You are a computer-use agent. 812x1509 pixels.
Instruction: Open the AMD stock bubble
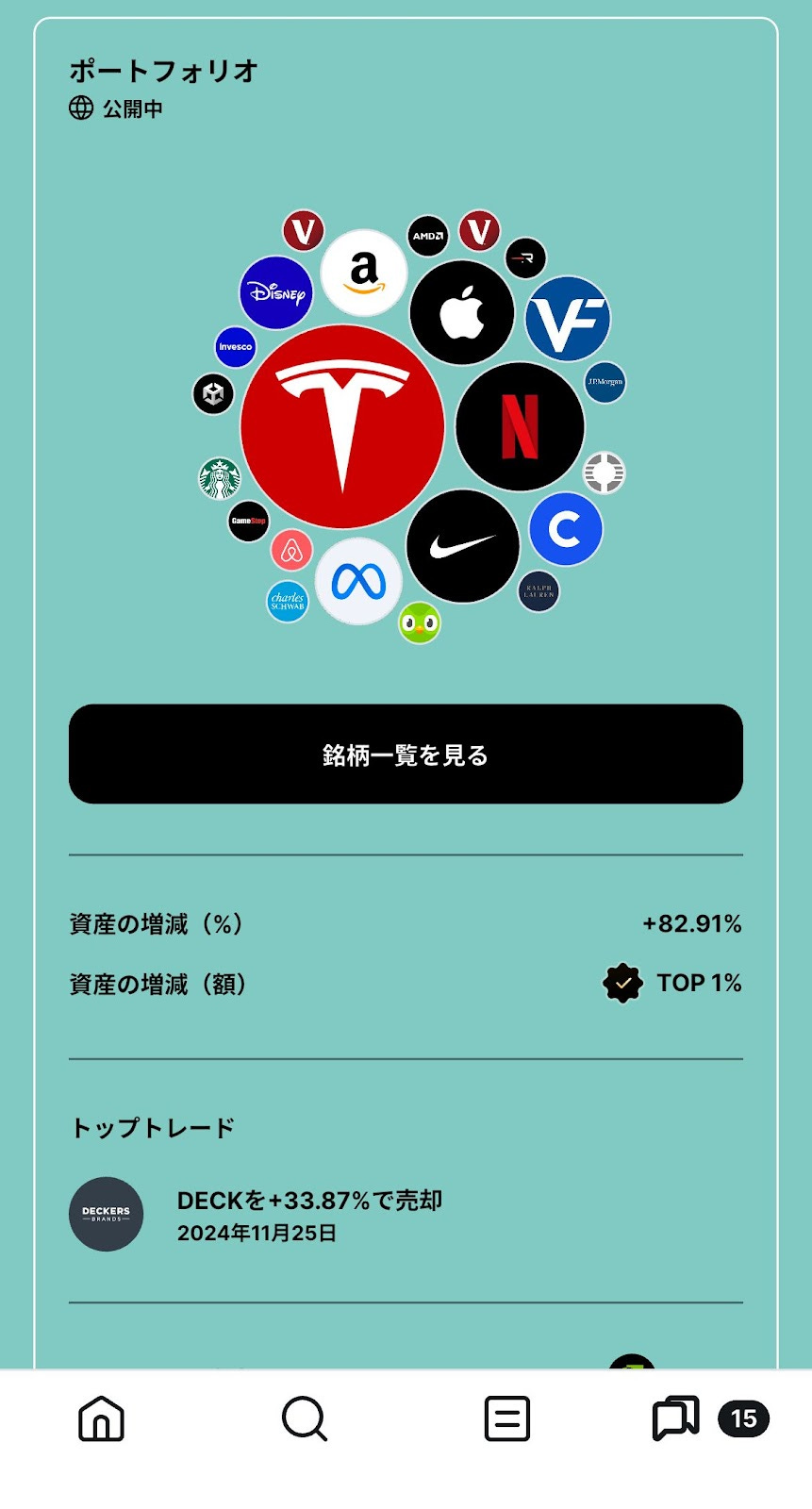coord(427,236)
